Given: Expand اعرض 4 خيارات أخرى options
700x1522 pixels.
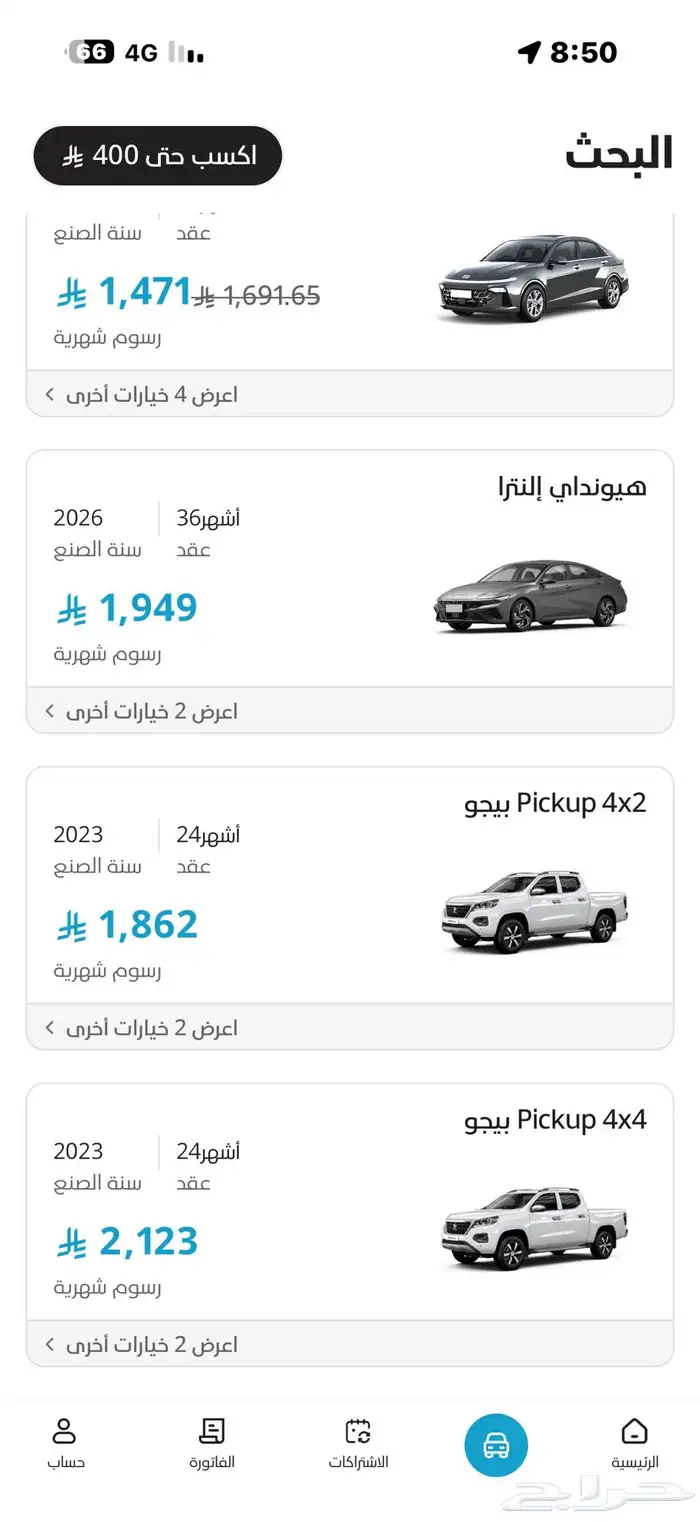Looking at the screenshot, I should tap(350, 395).
